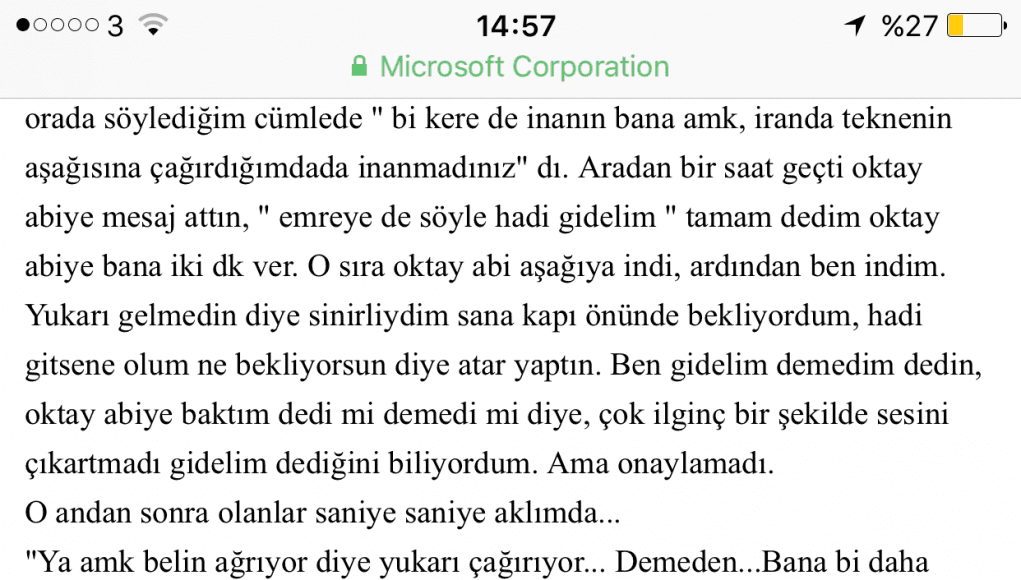Tap the Microsoft Corporation address bar
The width and height of the screenshot is (1021, 580).
pos(510,67)
